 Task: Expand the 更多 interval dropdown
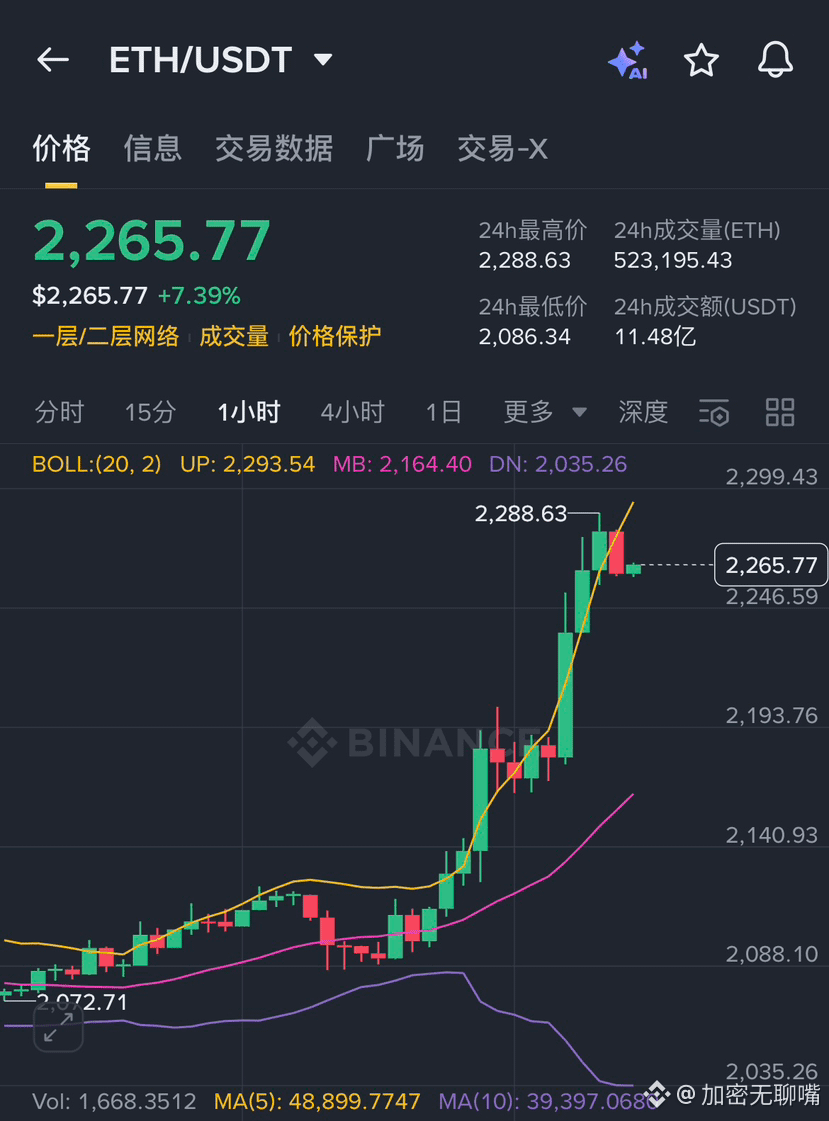point(545,412)
